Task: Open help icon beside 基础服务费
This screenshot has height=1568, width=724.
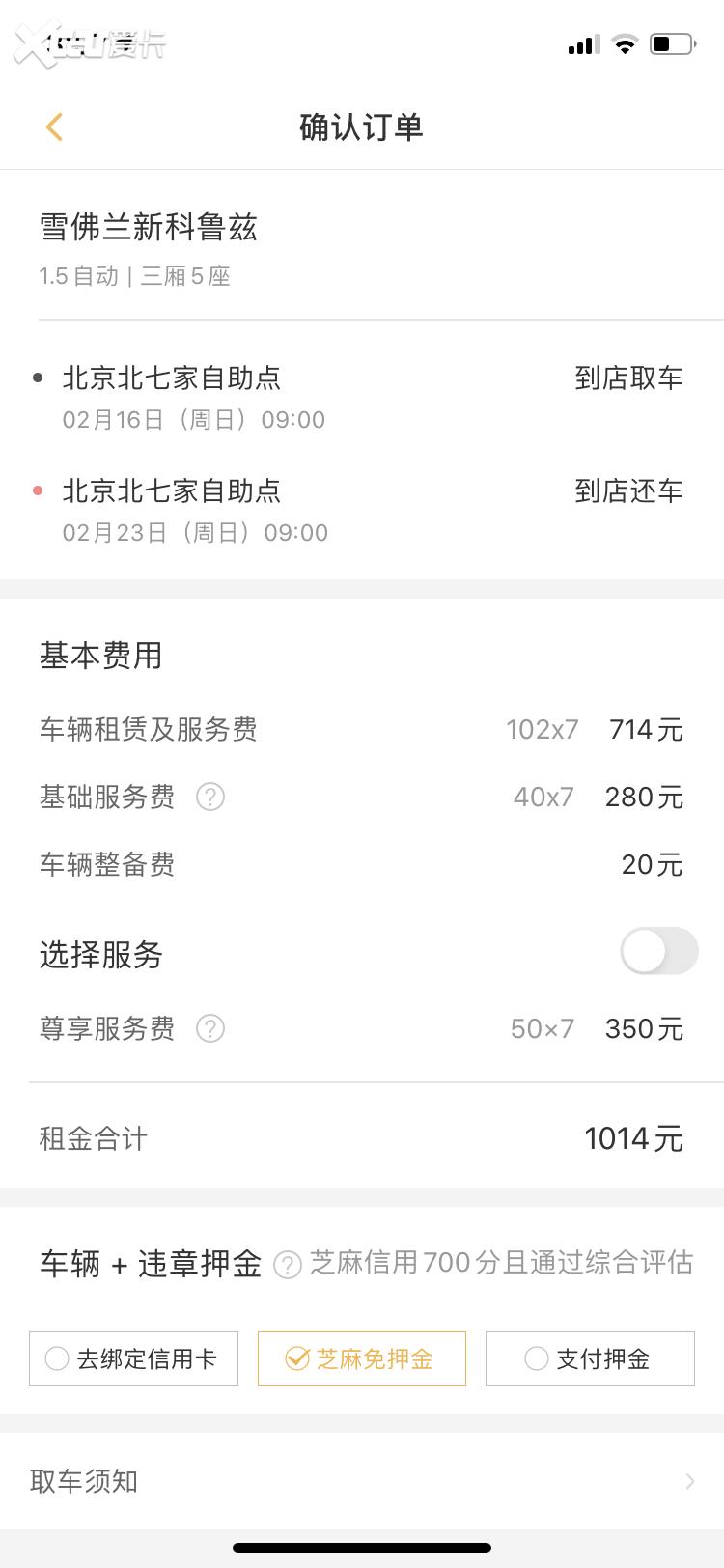Action: click(x=209, y=797)
